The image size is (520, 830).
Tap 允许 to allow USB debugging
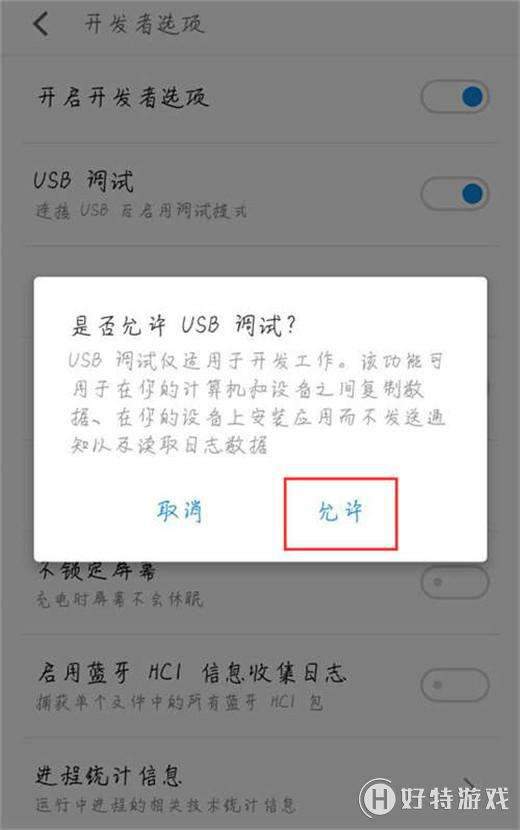(340, 512)
